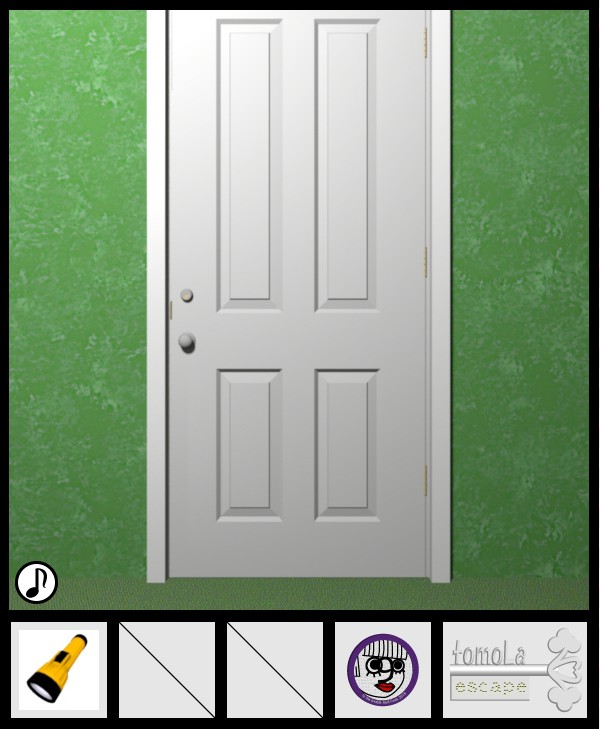Toggle the music note sound button
Image resolution: width=600 pixels, height=729 pixels.
36,582
